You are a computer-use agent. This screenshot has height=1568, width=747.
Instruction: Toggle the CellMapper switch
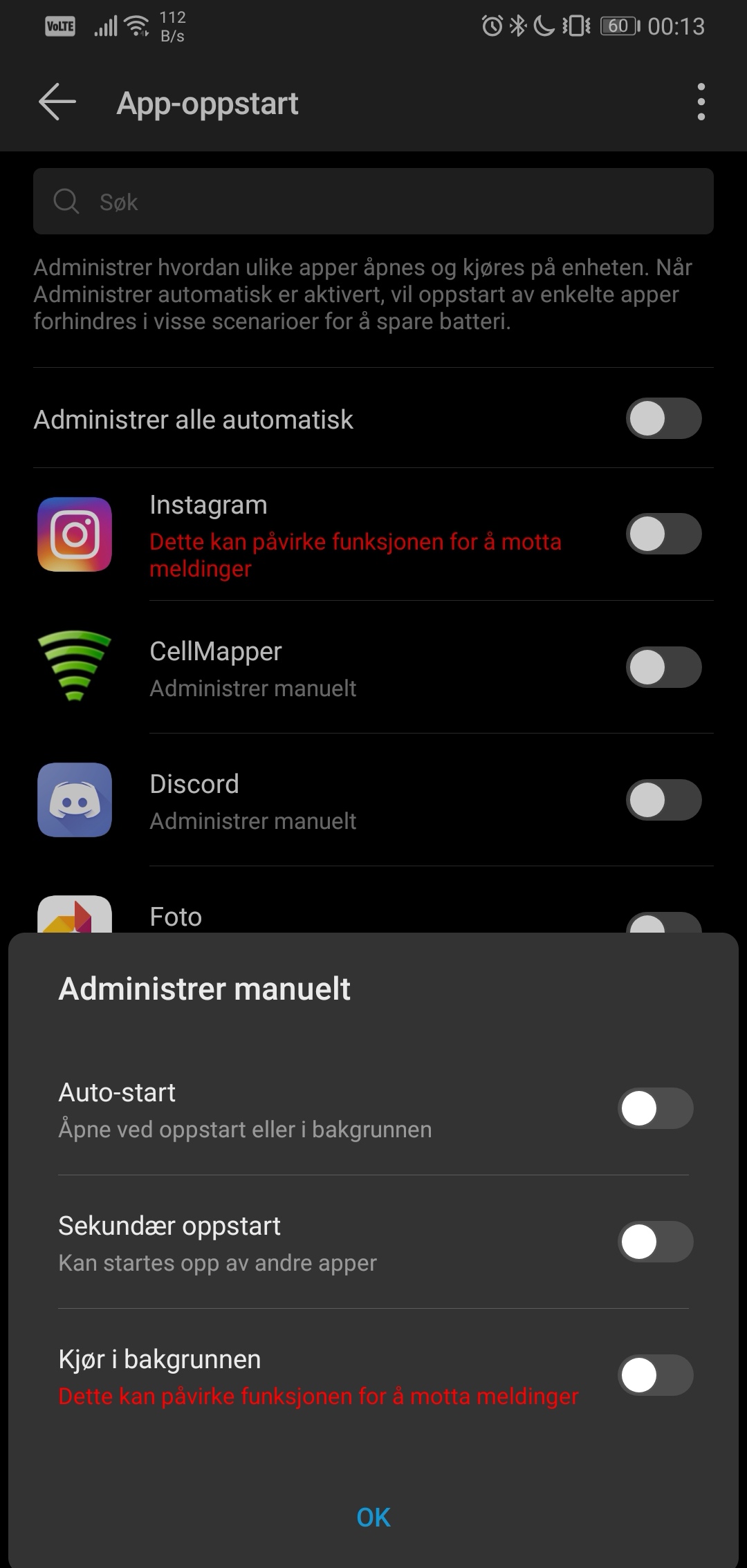pos(664,667)
